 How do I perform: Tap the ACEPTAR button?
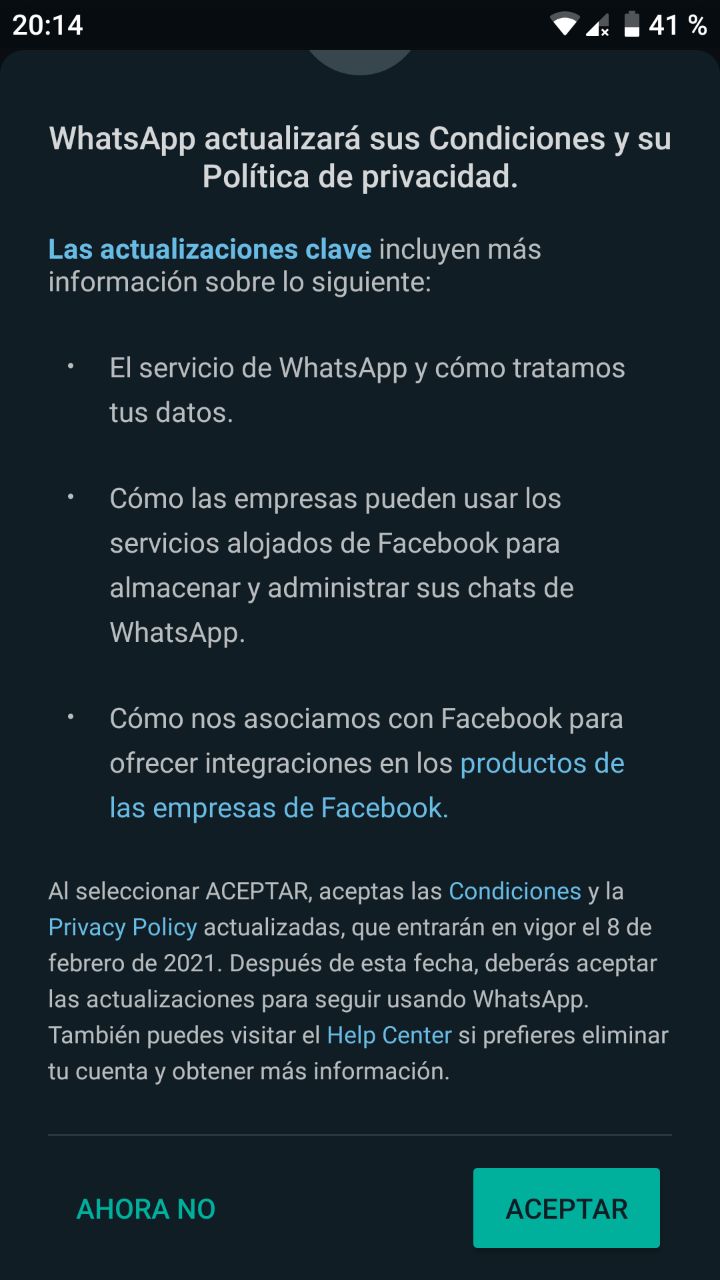point(566,1208)
